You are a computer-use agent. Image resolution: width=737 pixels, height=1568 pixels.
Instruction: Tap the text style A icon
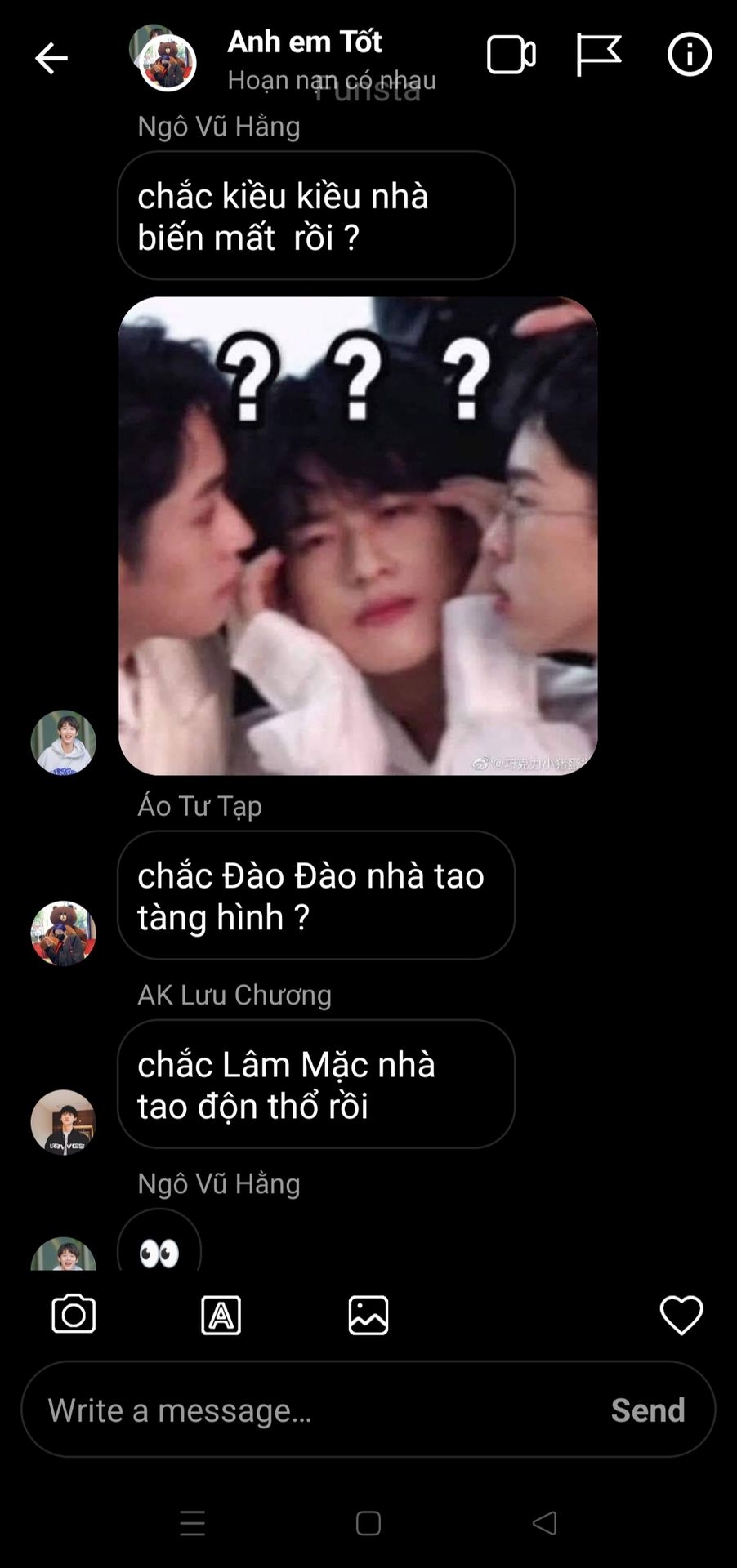(221, 1315)
